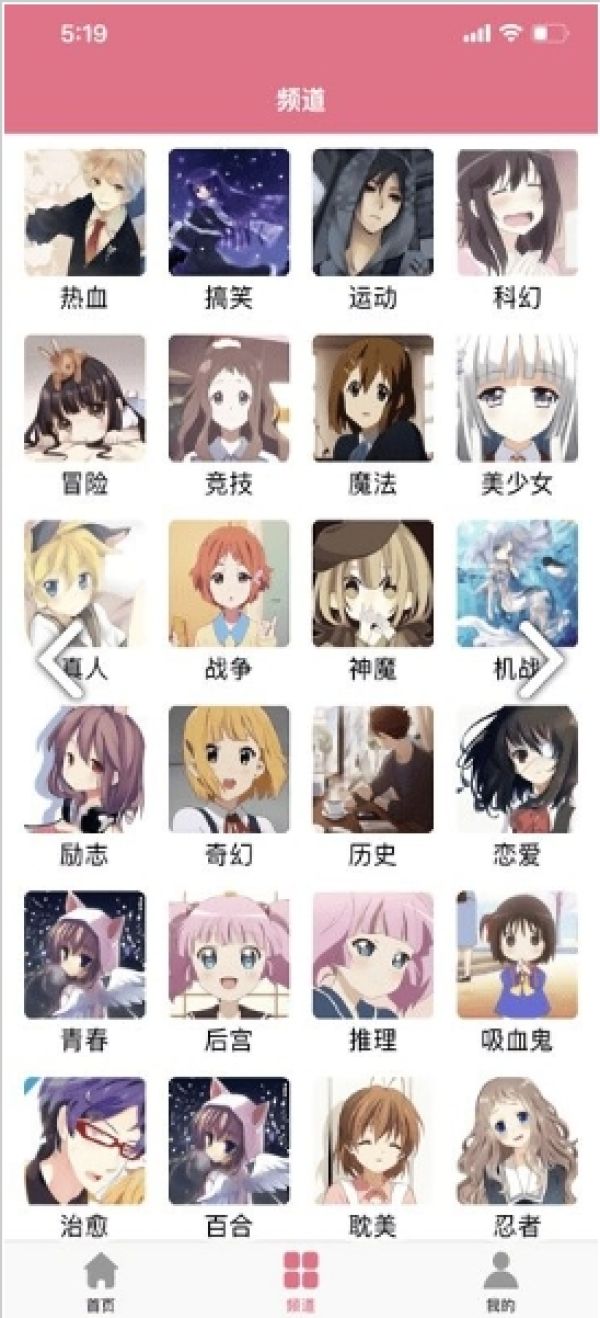
Task: Select the 搞笑 channel tile
Action: point(228,213)
